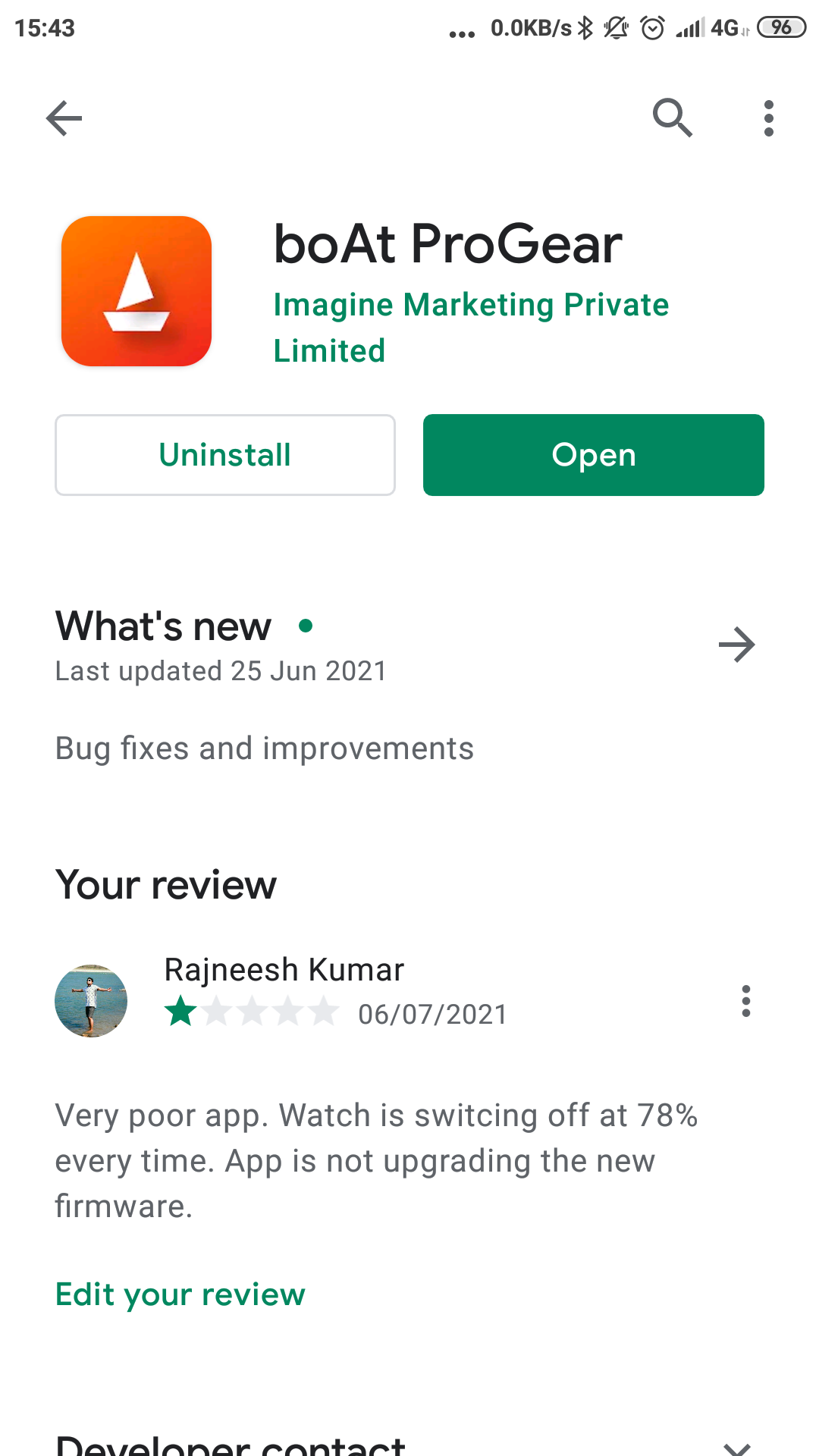Open the search icon
The height and width of the screenshot is (1456, 819).
(672, 118)
